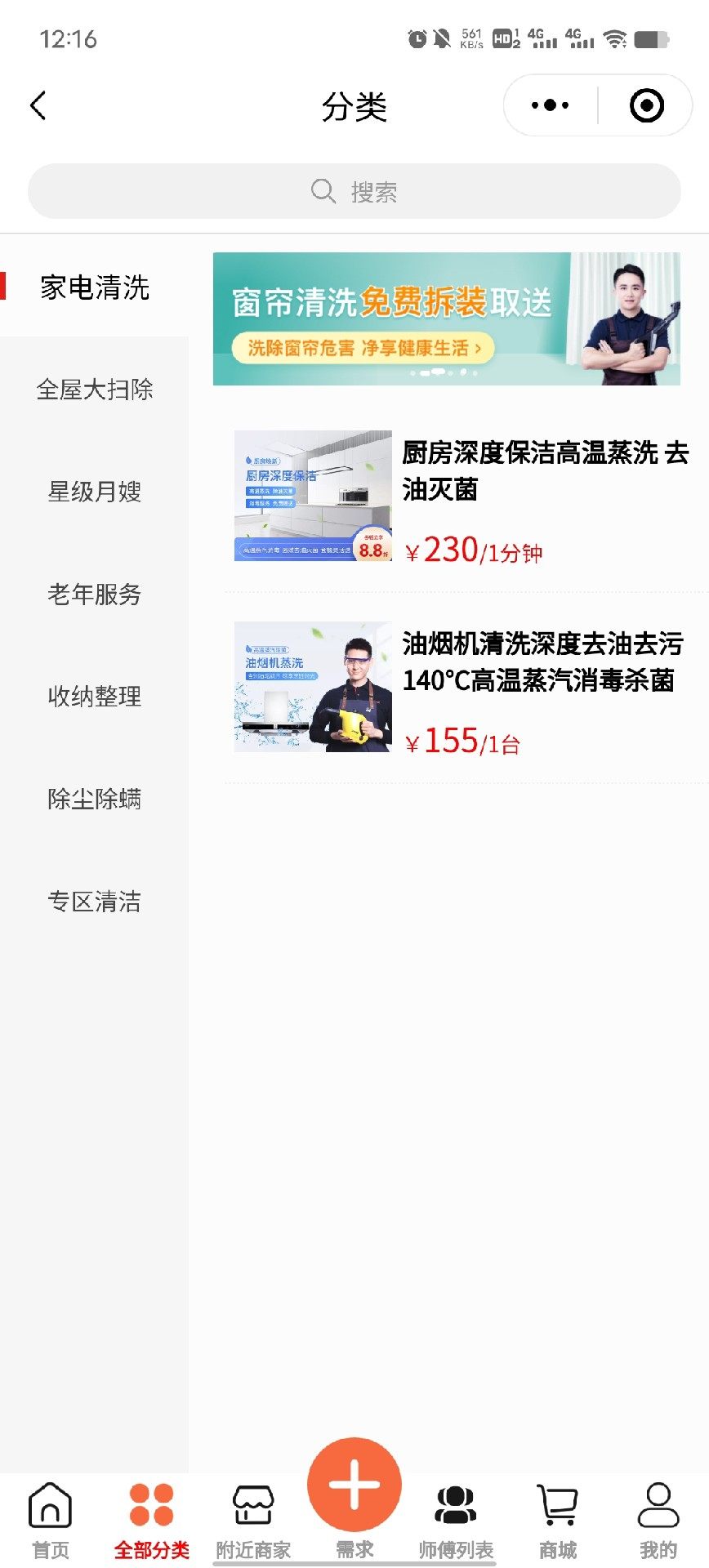Open the mini-program three-dot menu
The height and width of the screenshot is (1568, 709).
550,105
